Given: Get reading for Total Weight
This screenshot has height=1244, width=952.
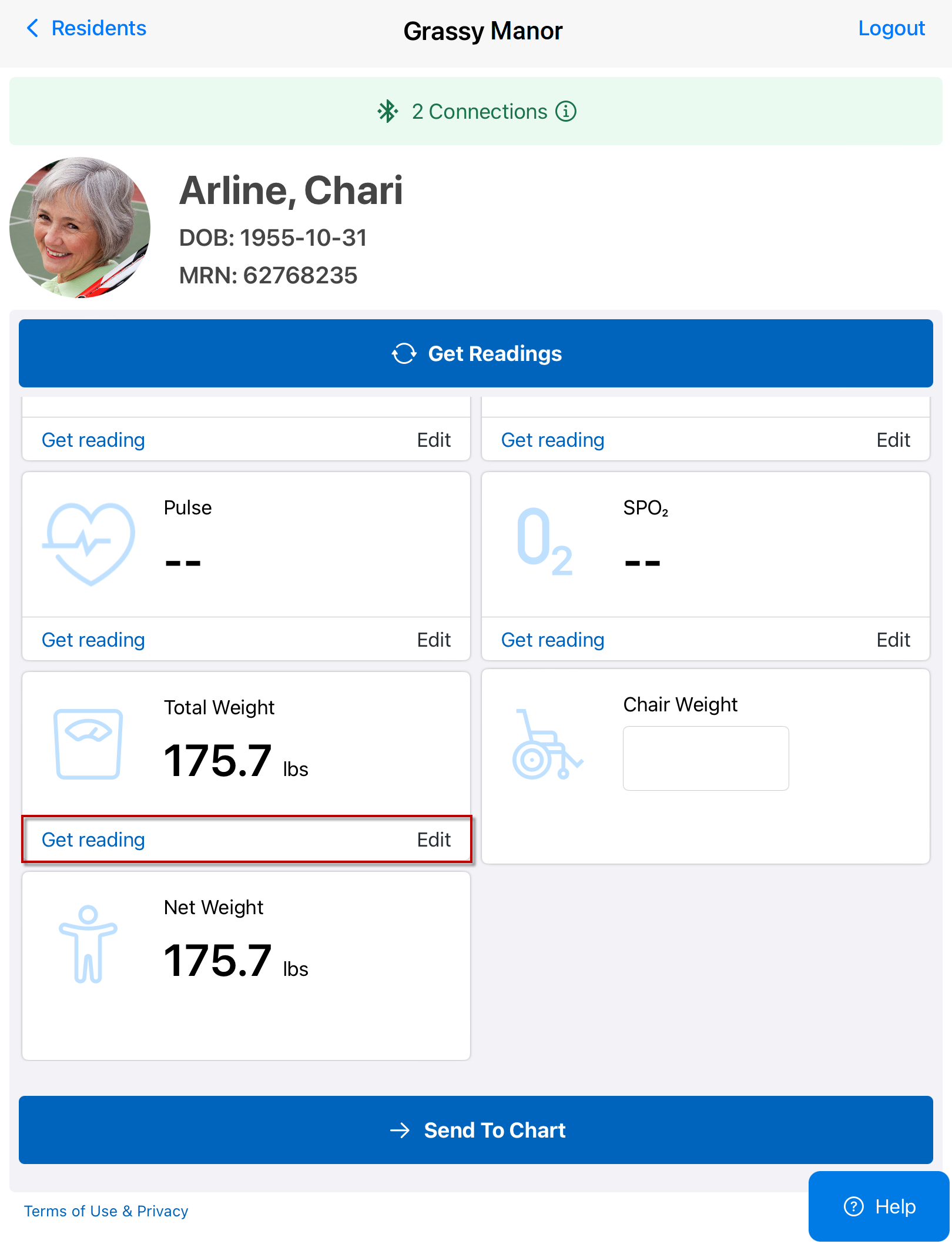Looking at the screenshot, I should (x=93, y=840).
